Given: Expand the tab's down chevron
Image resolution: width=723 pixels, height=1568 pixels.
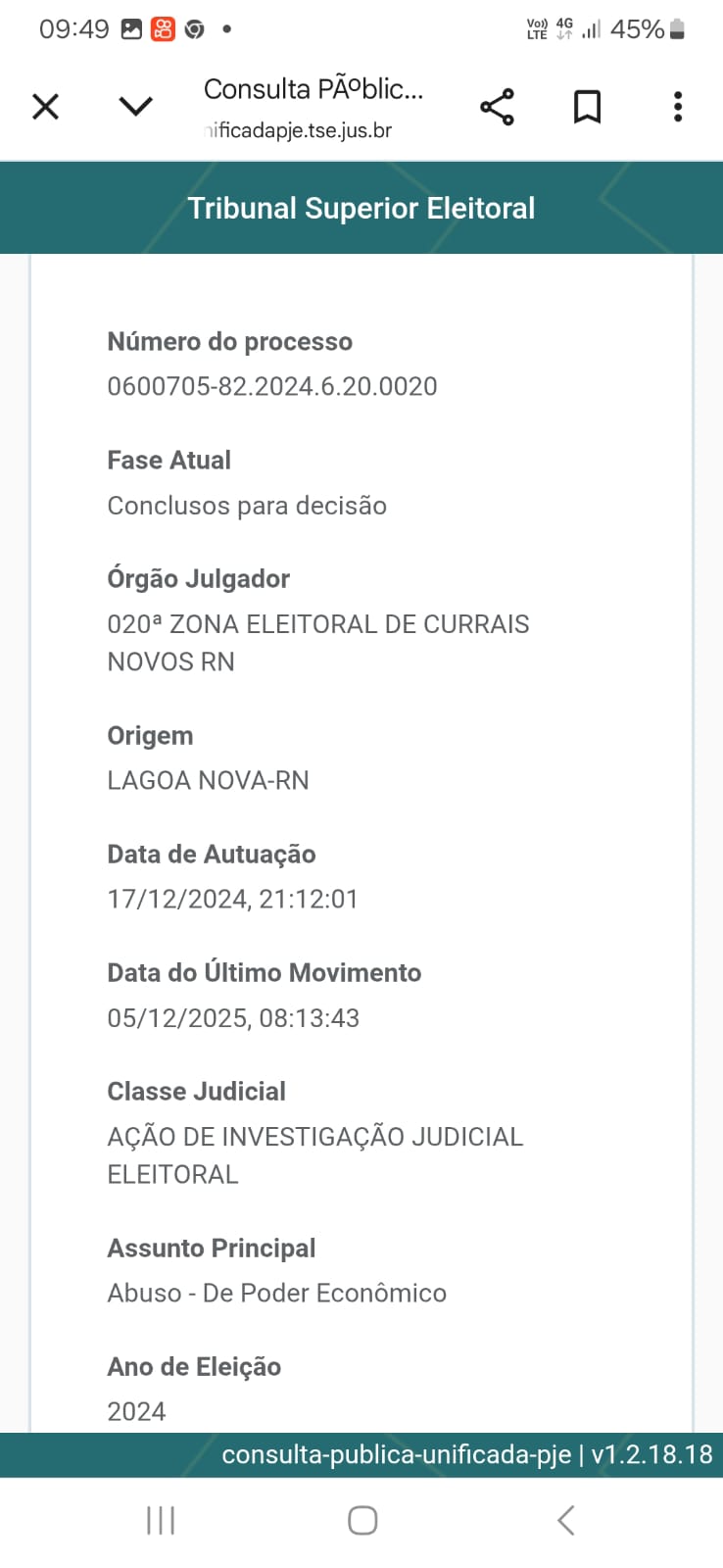Looking at the screenshot, I should tap(135, 106).
